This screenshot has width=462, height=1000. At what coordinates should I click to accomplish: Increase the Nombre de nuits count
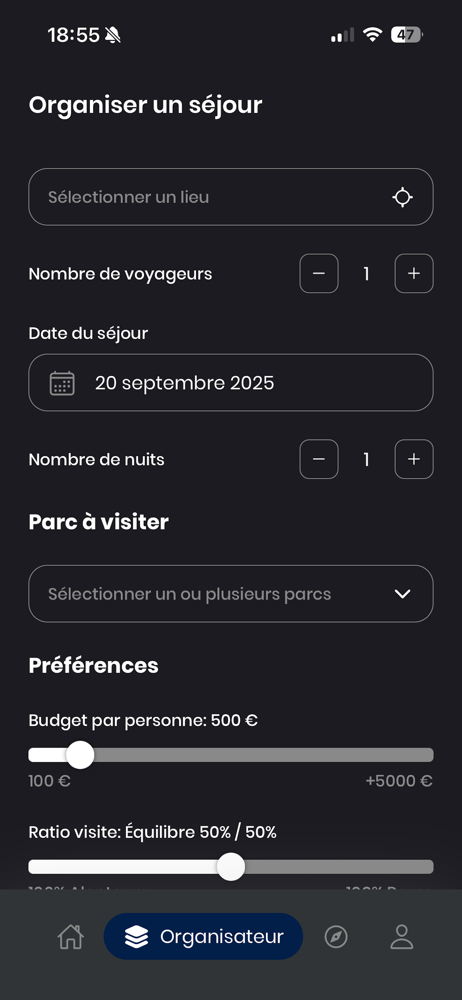pos(414,459)
